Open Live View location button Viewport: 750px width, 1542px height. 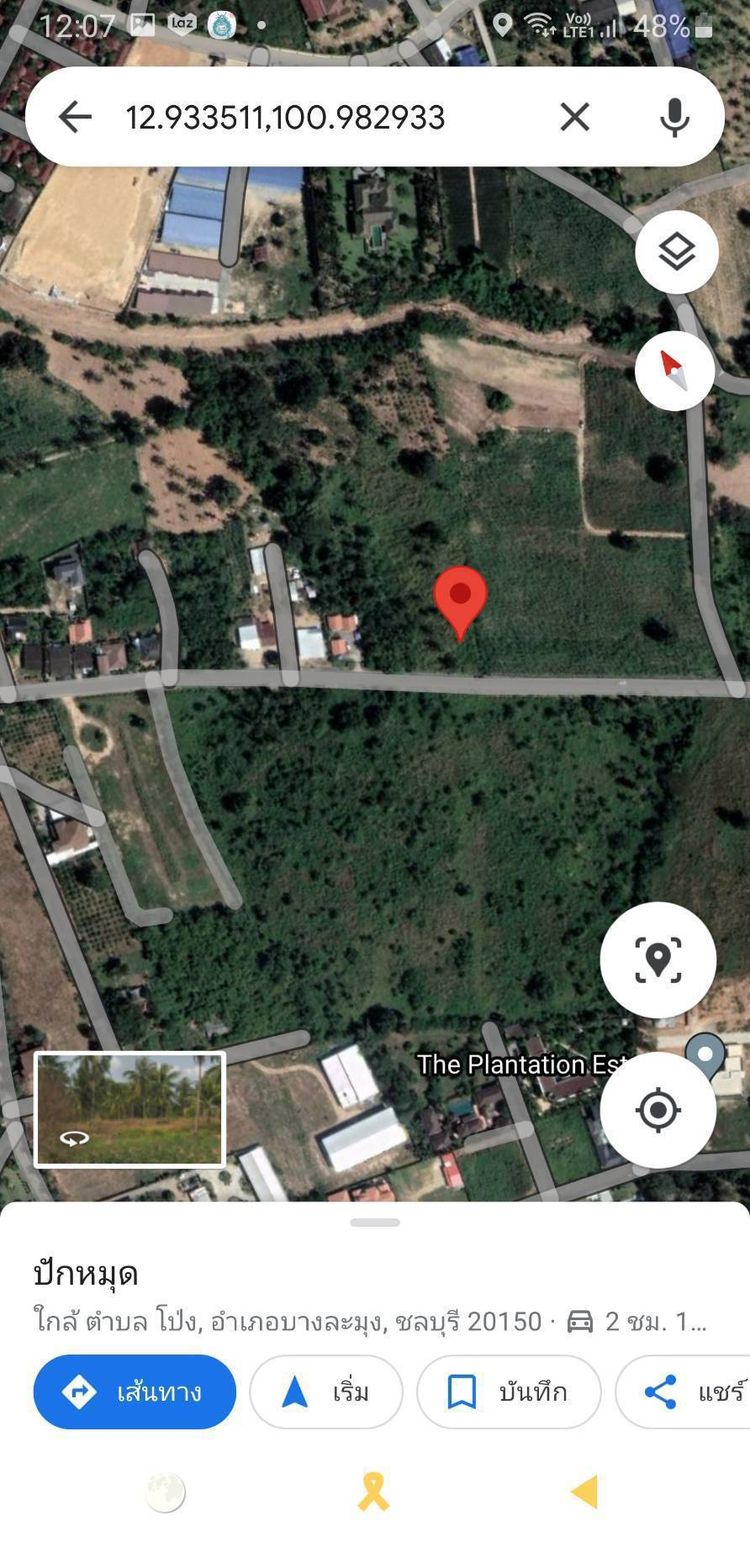658,959
